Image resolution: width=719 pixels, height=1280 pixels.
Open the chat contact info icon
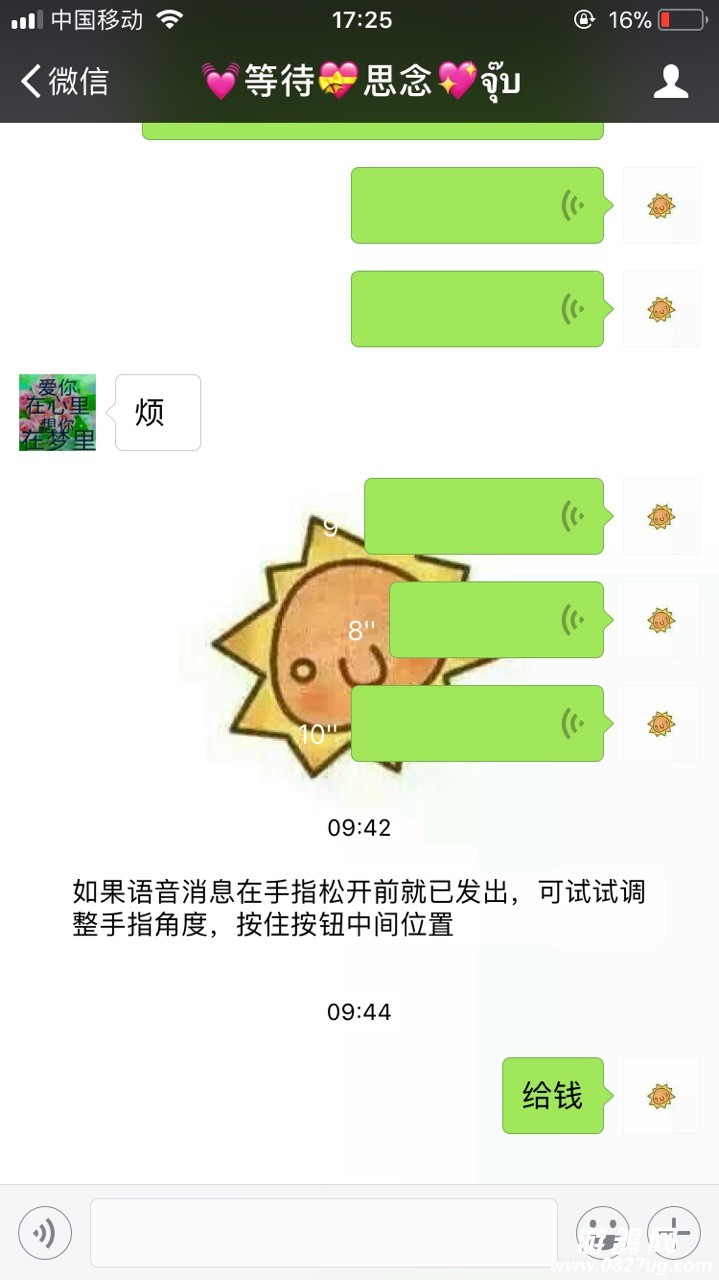[671, 81]
